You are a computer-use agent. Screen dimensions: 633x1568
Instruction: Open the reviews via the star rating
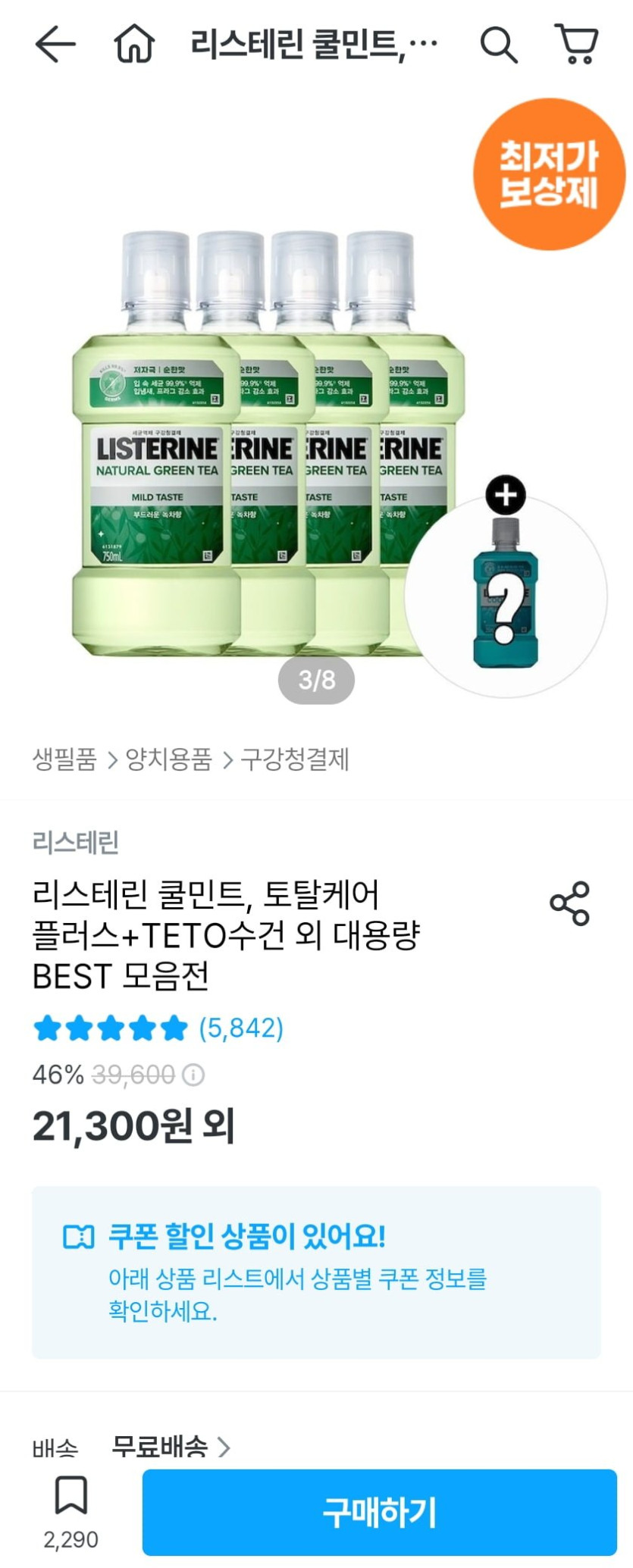111,1028
